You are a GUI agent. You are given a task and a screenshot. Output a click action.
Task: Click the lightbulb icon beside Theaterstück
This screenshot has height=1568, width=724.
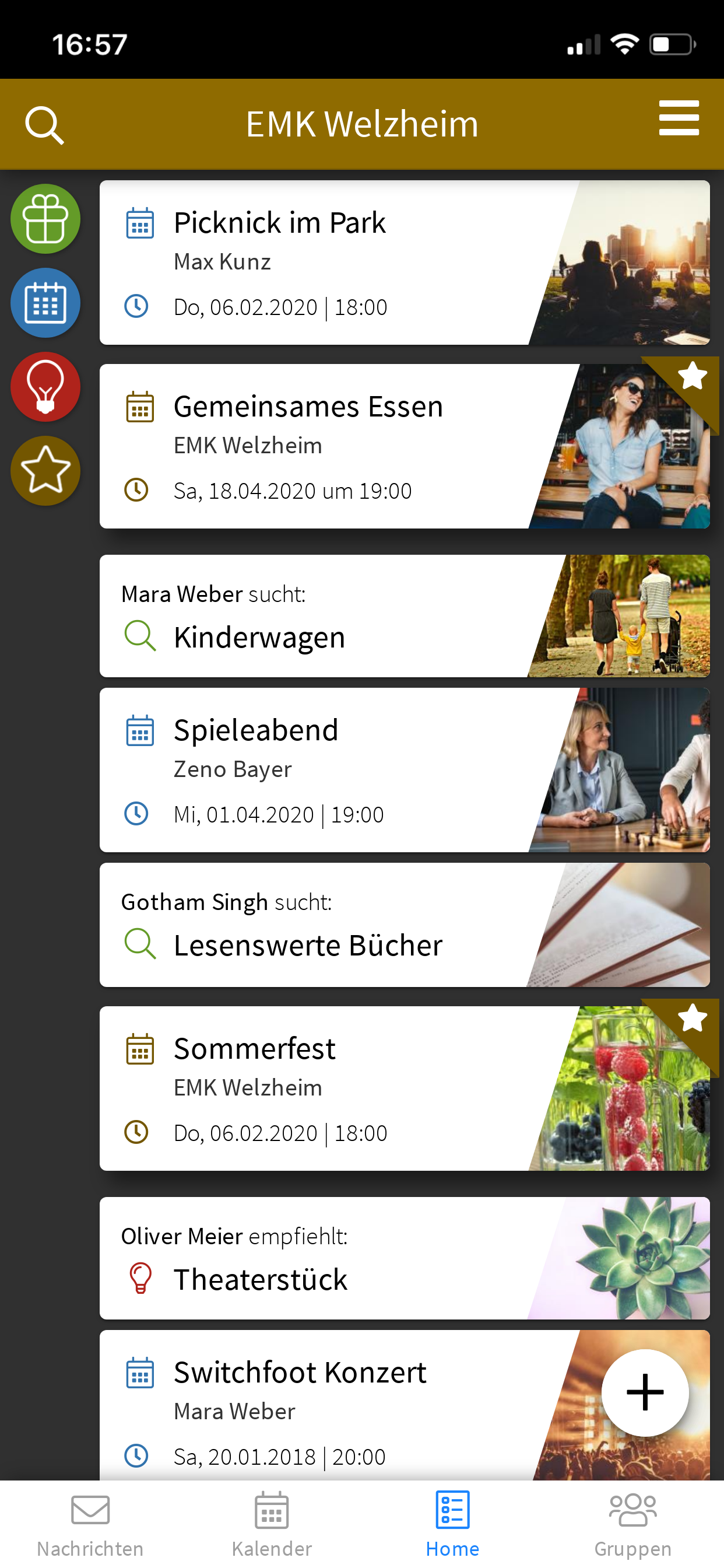[140, 1279]
